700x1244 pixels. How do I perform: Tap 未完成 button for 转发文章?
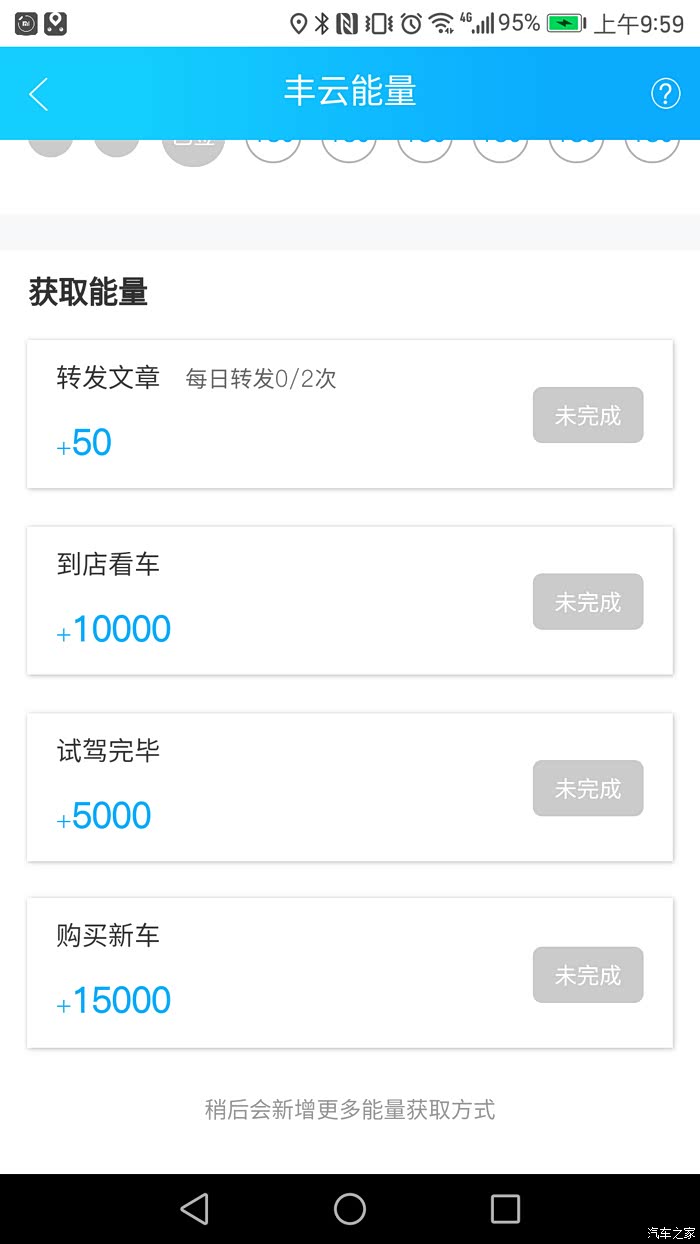click(588, 415)
